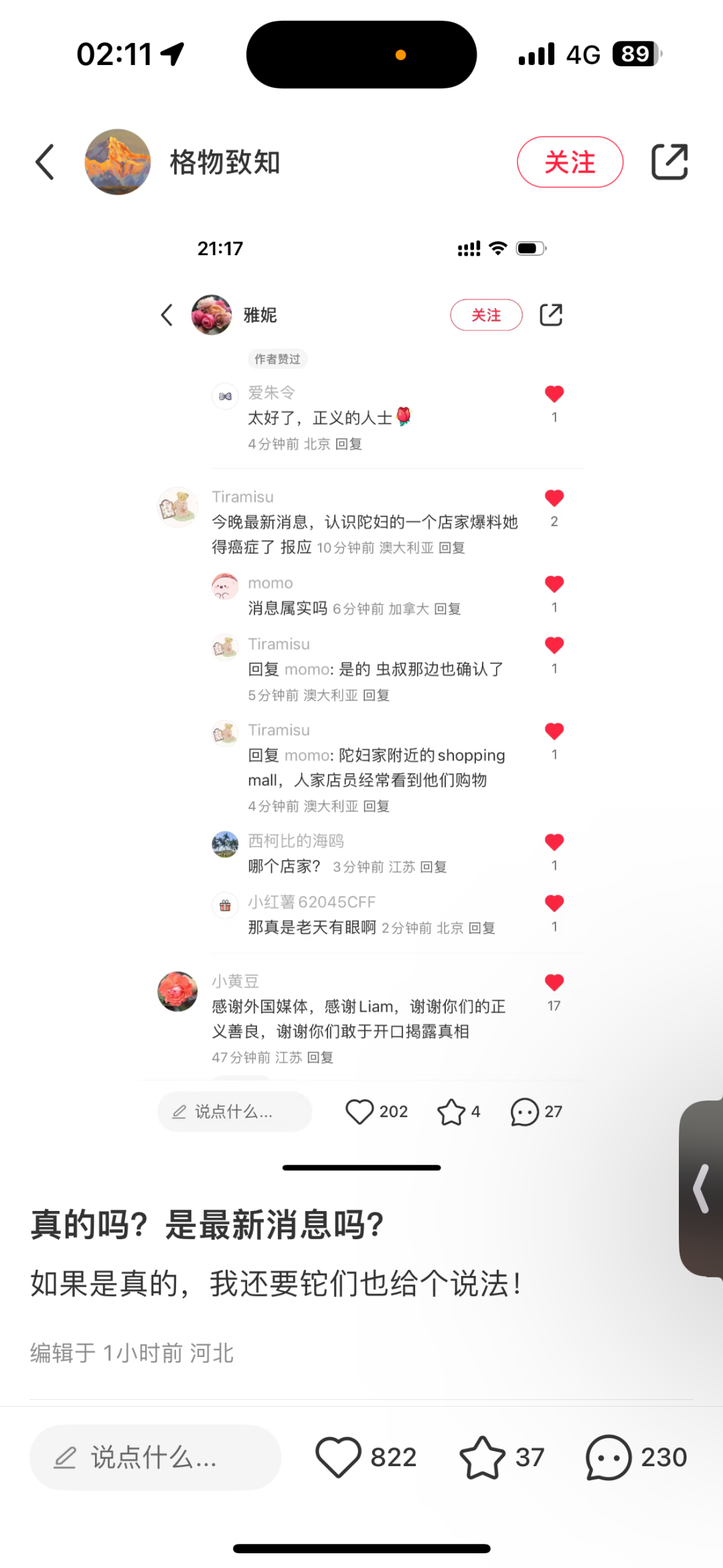Share this post via the top-right icon

point(669,162)
